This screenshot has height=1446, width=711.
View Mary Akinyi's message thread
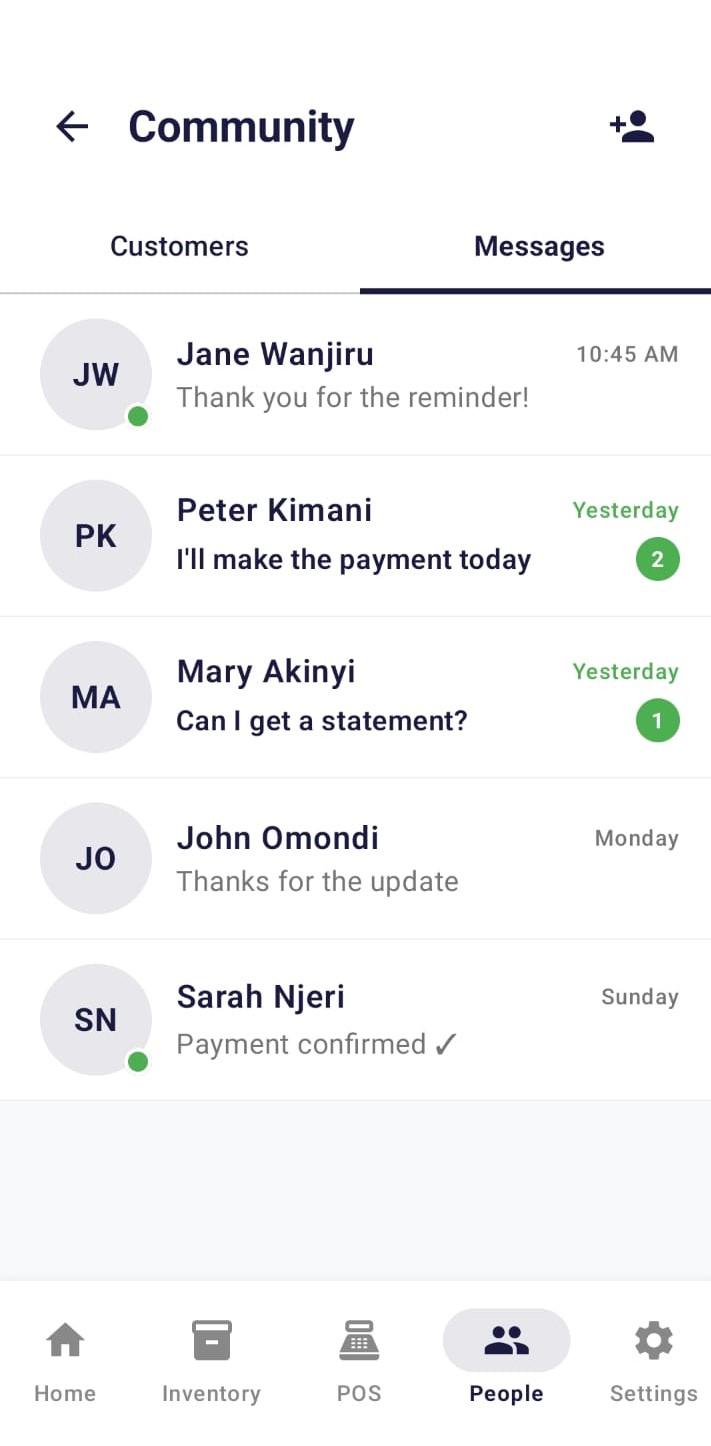[355, 697]
